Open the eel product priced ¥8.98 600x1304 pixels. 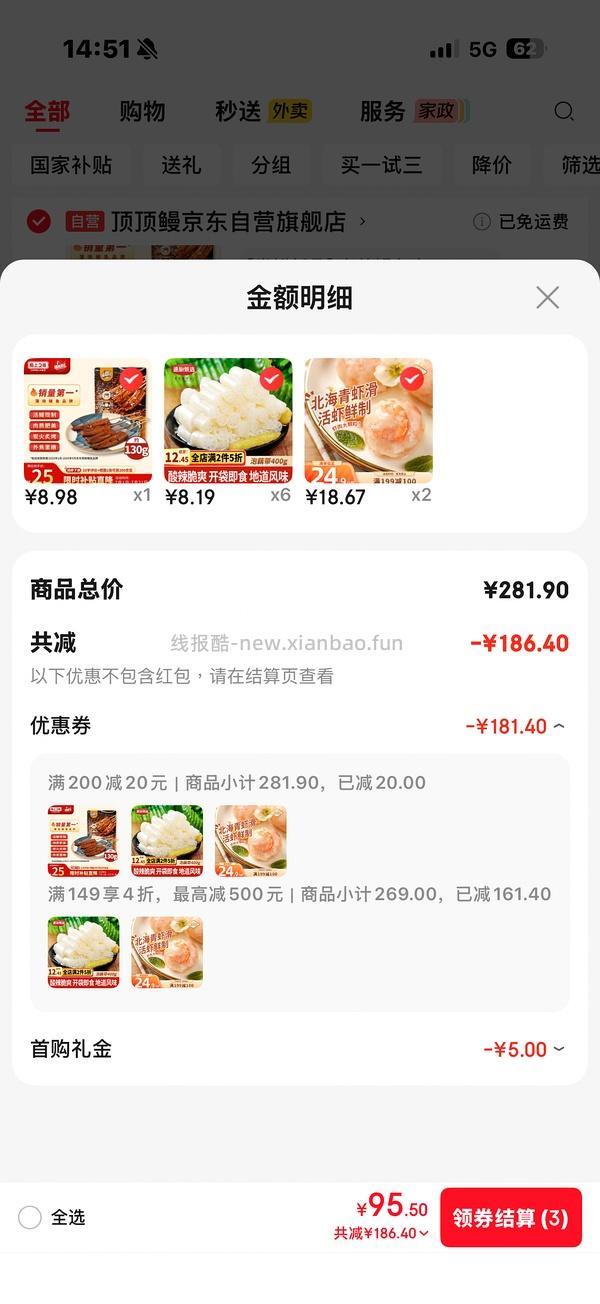click(88, 421)
